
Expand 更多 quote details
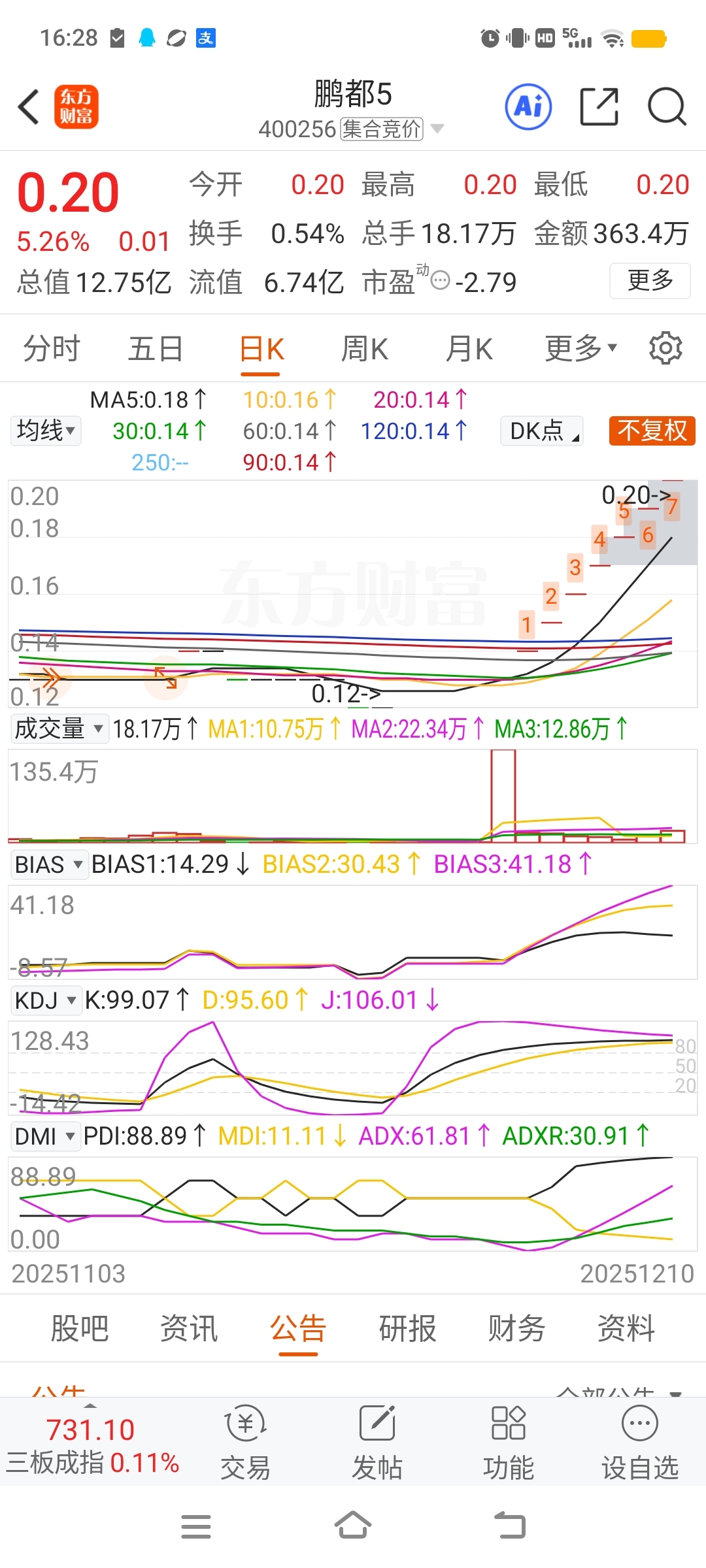(649, 281)
